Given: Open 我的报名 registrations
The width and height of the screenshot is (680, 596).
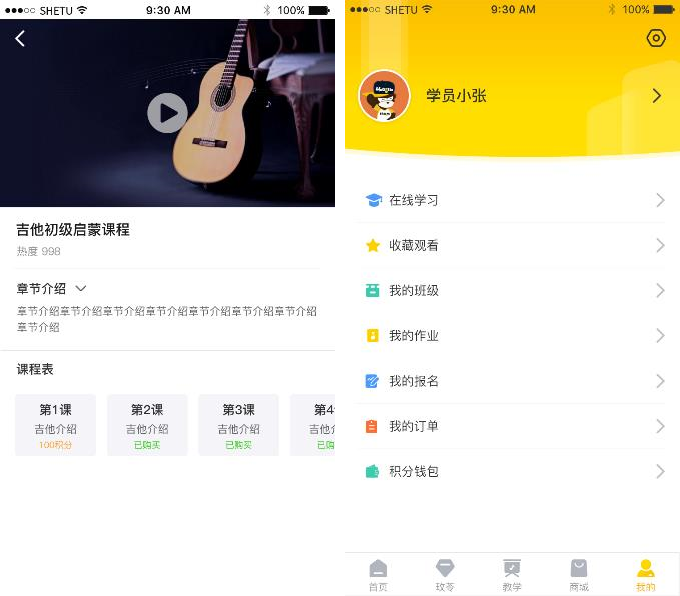Looking at the screenshot, I should pos(513,381).
